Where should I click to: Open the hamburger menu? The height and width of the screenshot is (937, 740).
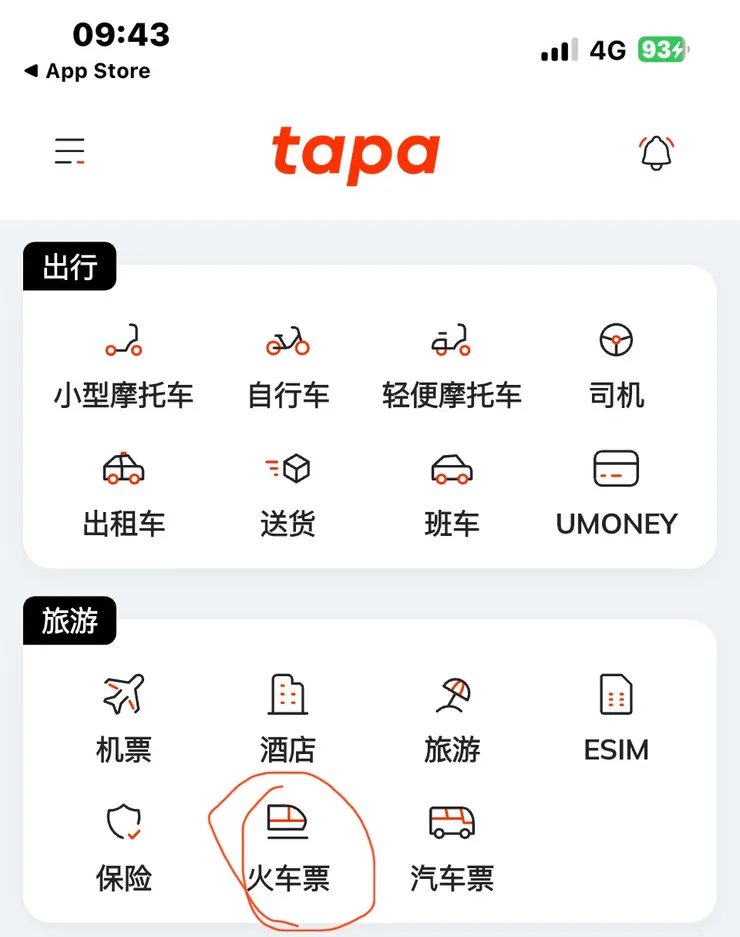point(69,151)
